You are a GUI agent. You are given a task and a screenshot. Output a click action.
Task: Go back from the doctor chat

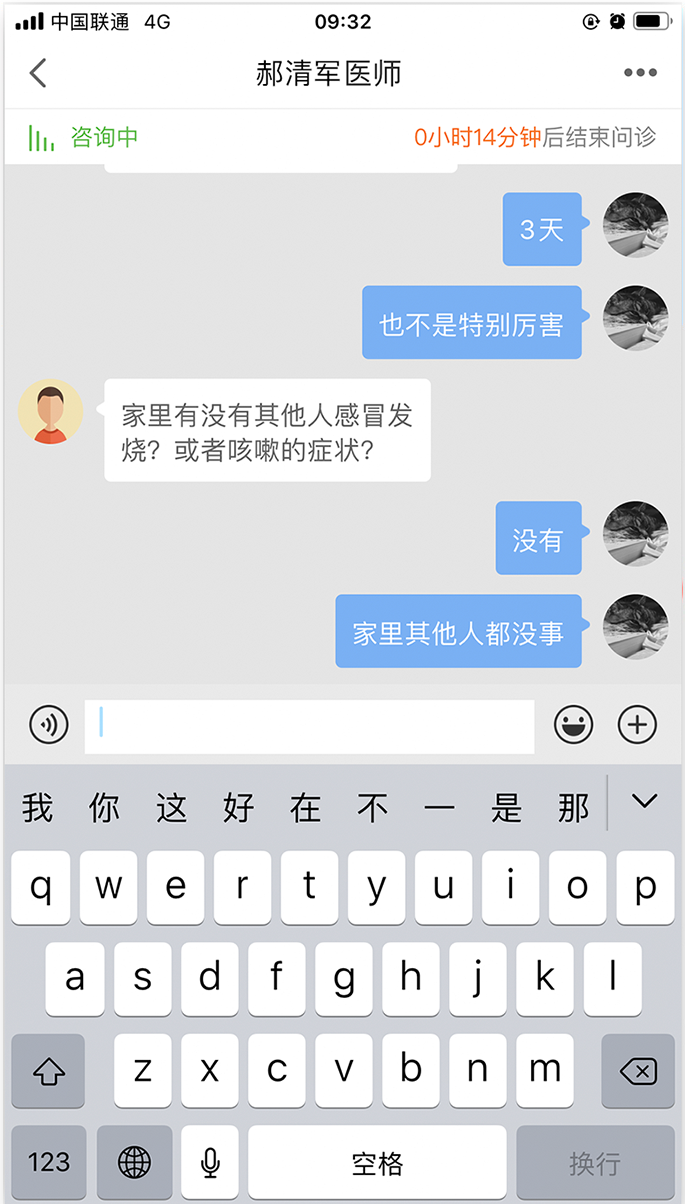tap(38, 73)
